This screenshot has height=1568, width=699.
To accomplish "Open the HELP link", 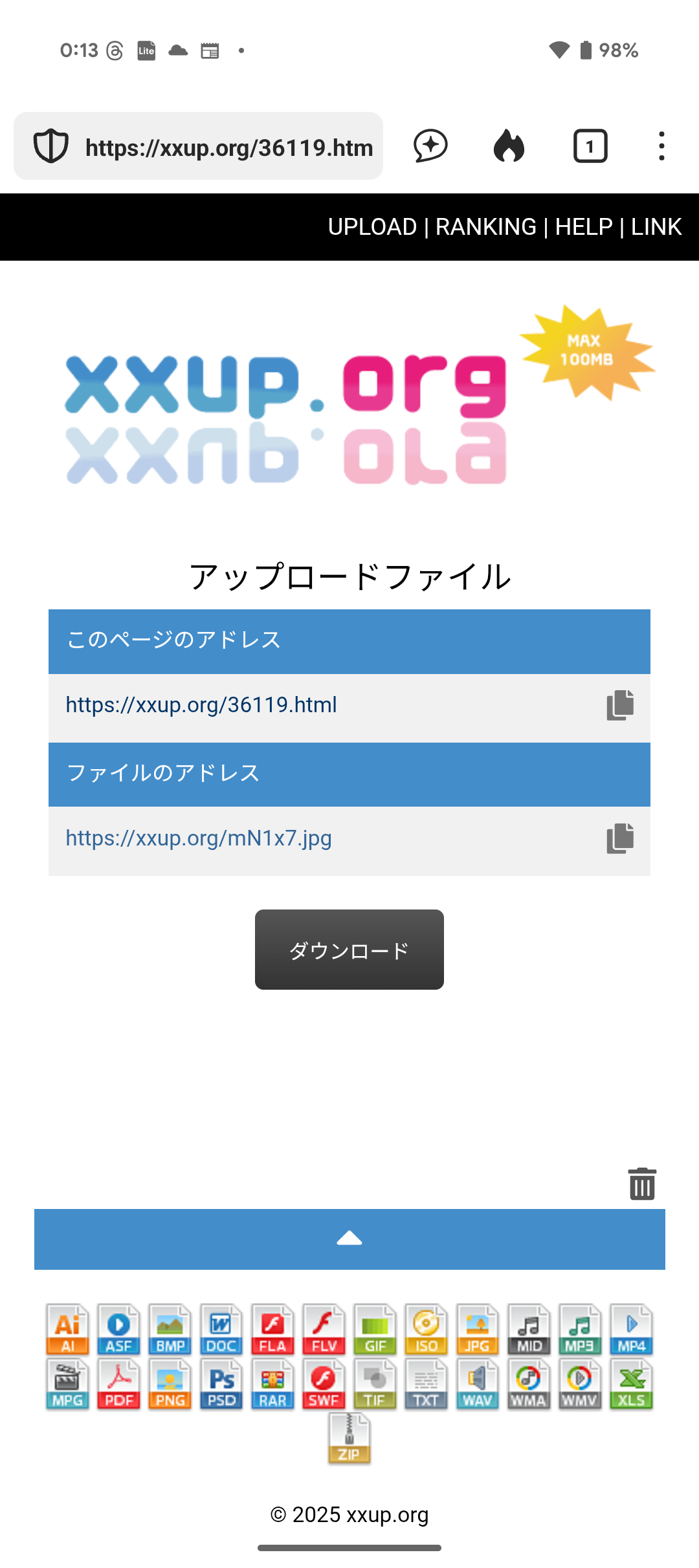I will point(584,227).
